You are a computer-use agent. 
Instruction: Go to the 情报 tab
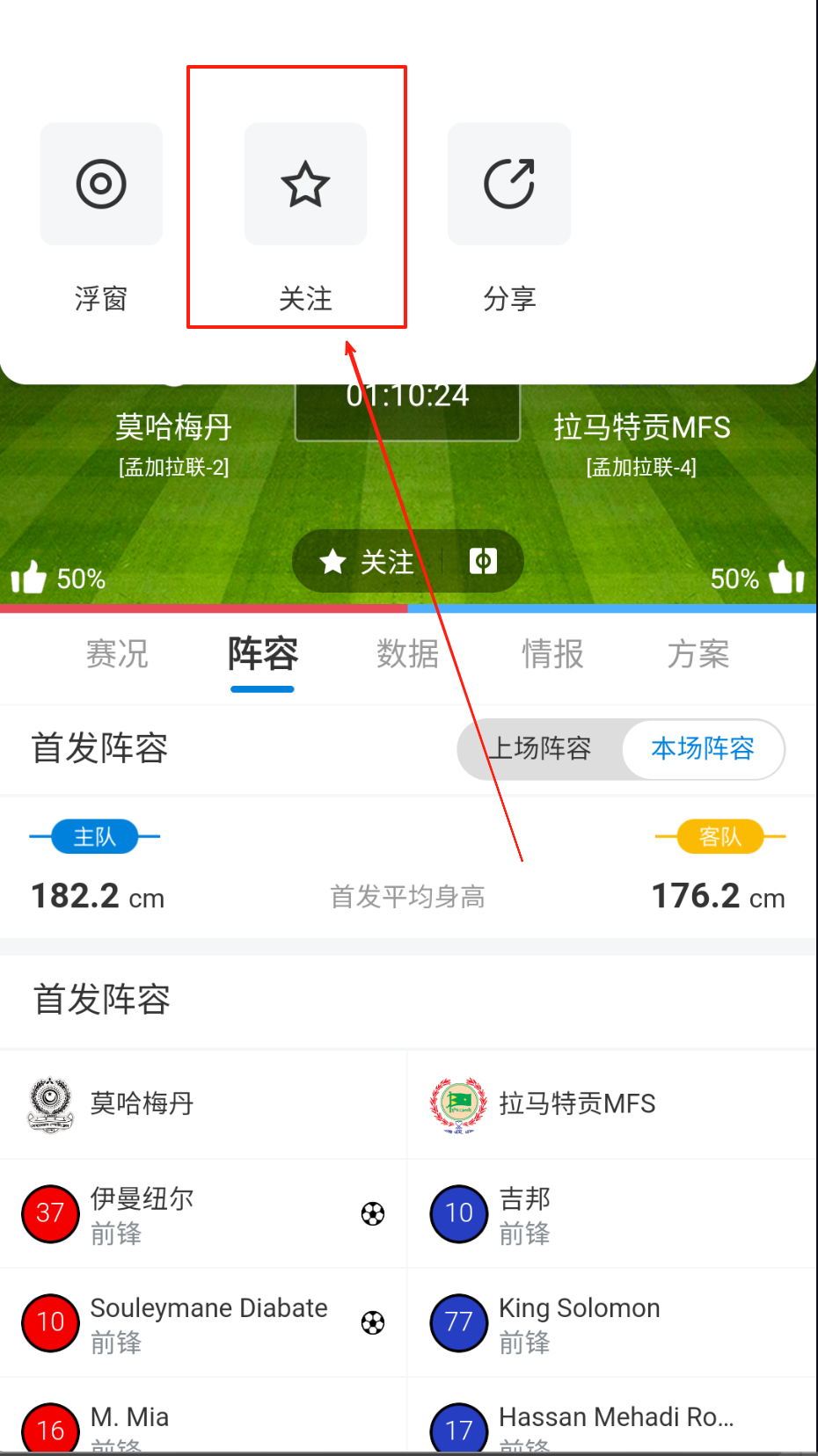click(x=552, y=654)
